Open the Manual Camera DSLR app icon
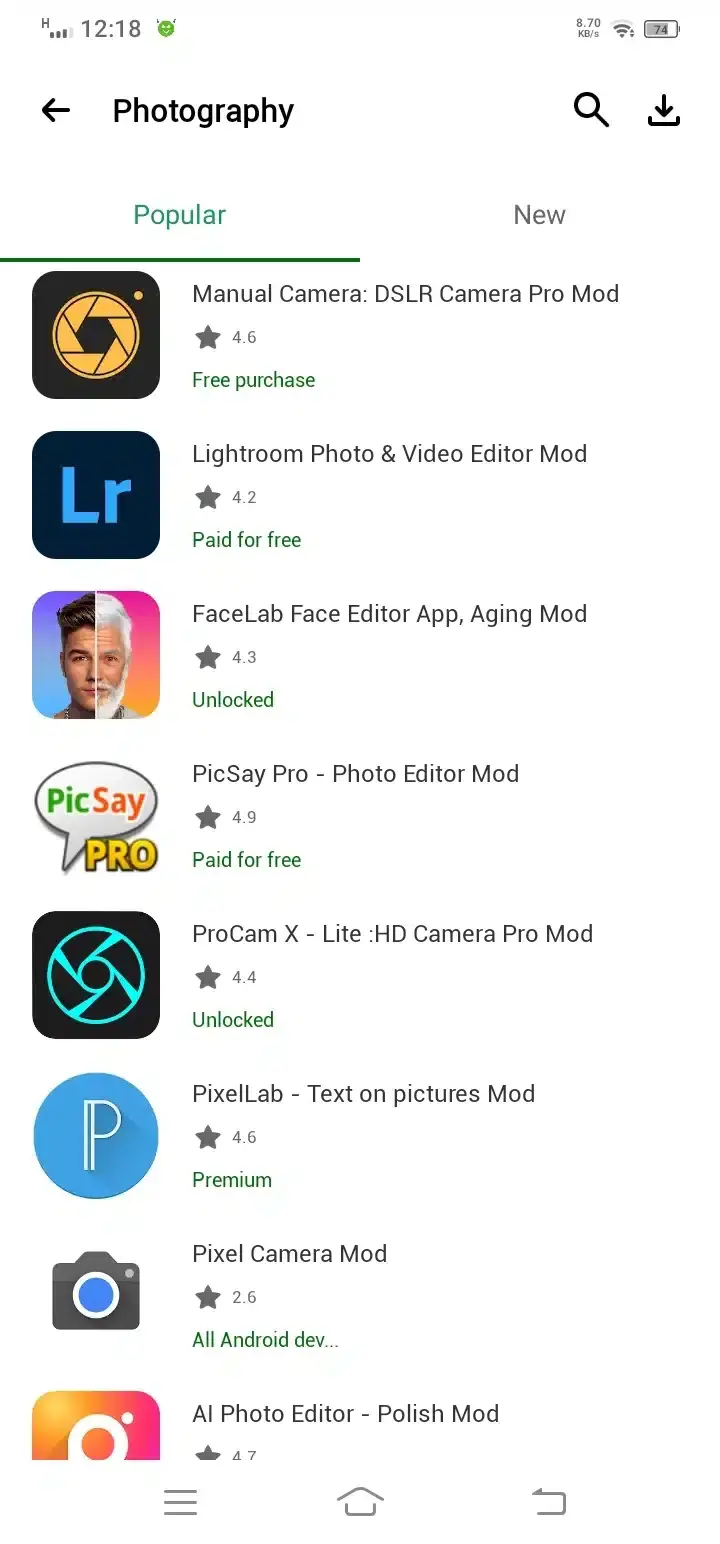This screenshot has width=720, height=1544. tap(96, 334)
